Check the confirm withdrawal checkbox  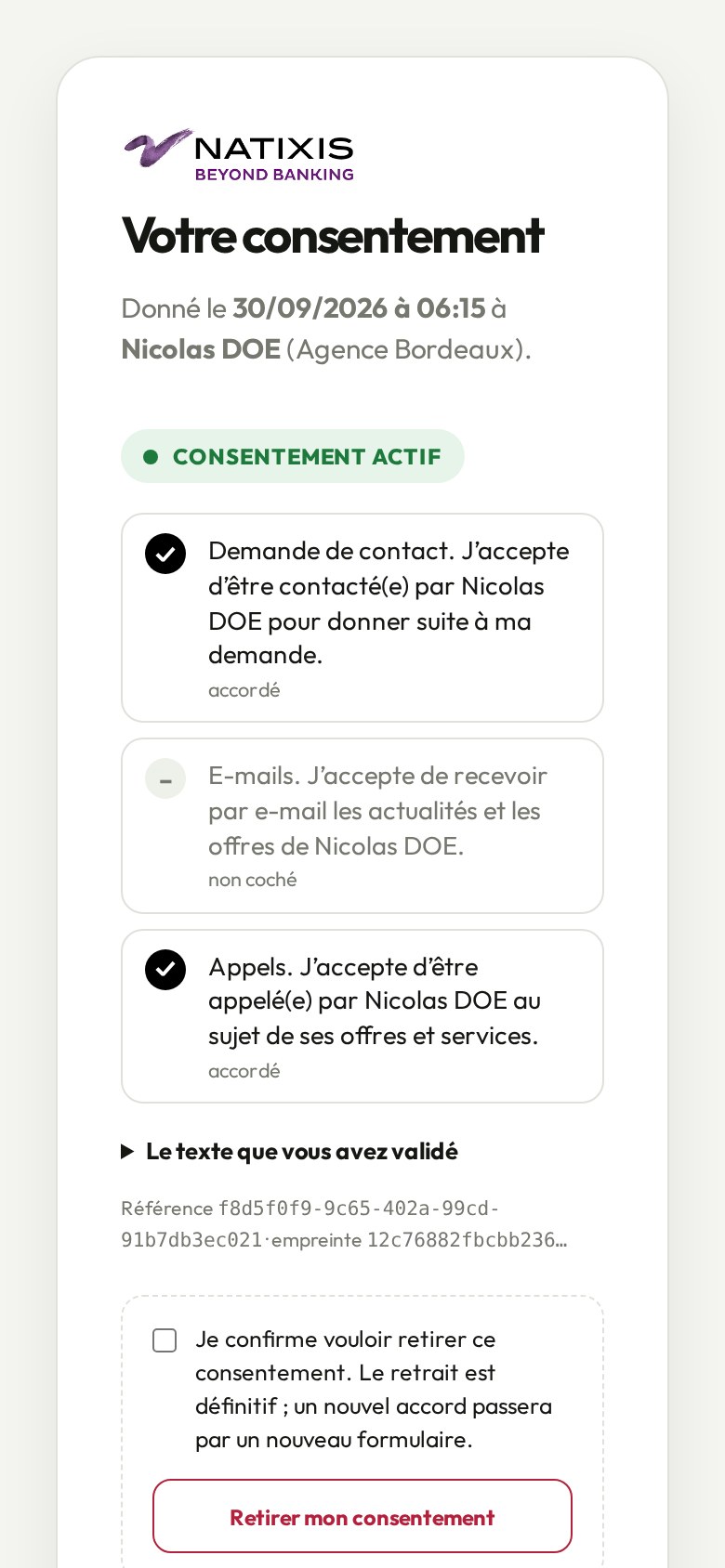coord(165,1340)
